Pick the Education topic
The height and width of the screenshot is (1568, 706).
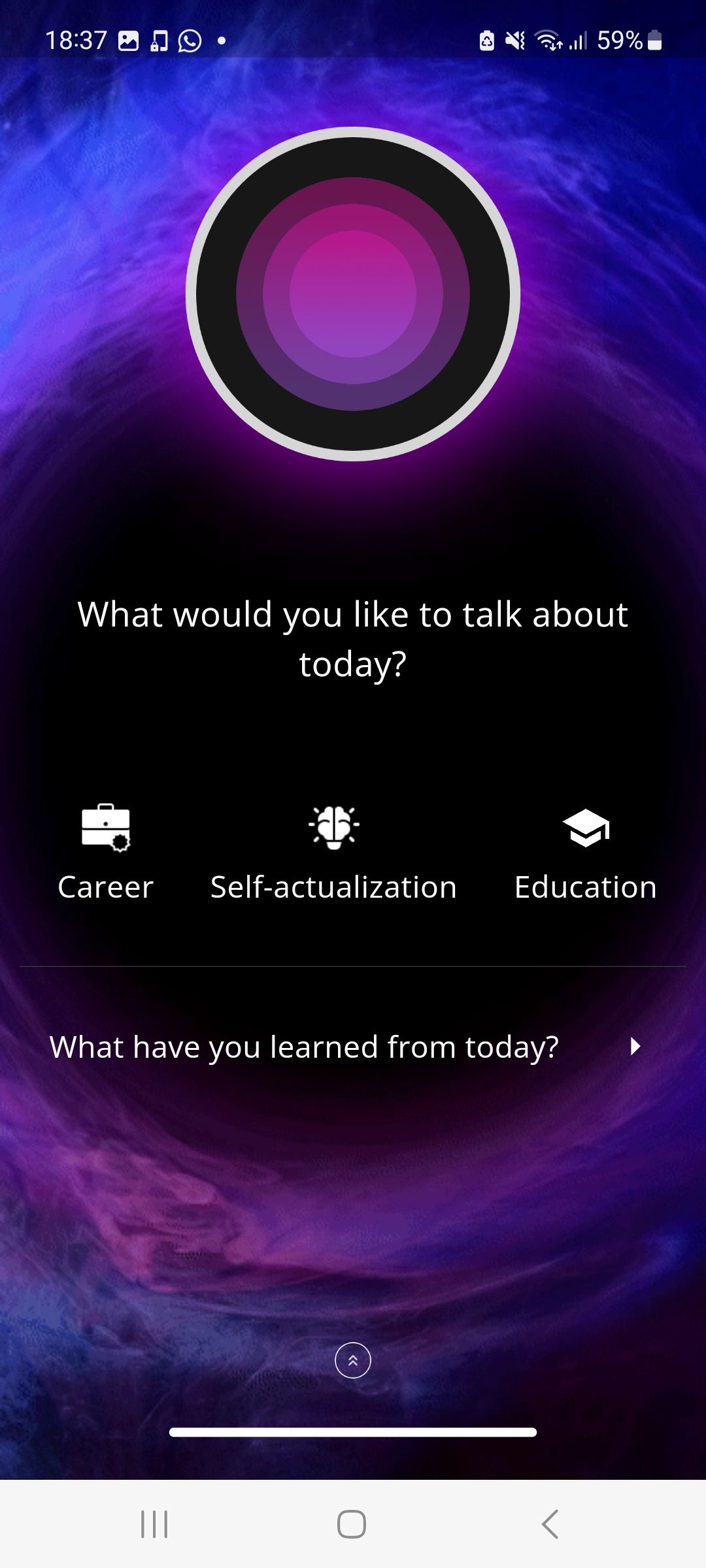pyautogui.click(x=585, y=853)
